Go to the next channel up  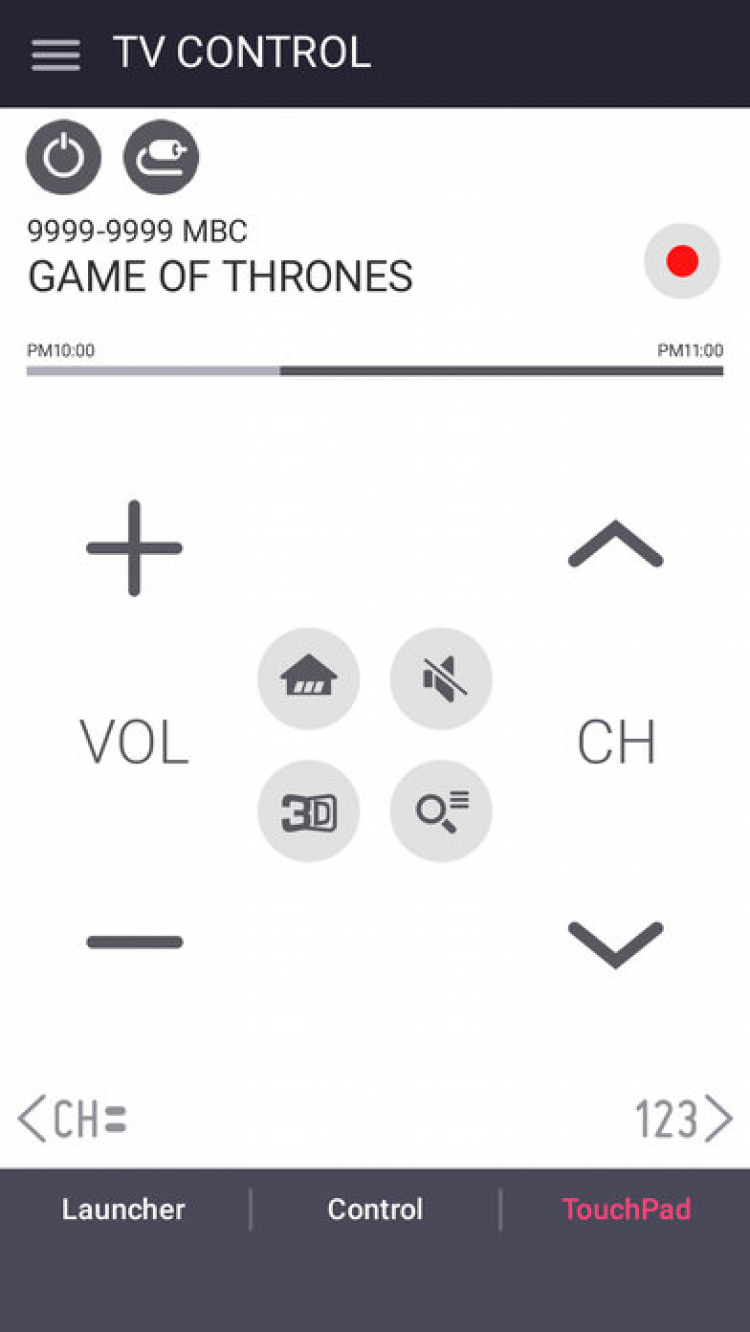[x=615, y=546]
